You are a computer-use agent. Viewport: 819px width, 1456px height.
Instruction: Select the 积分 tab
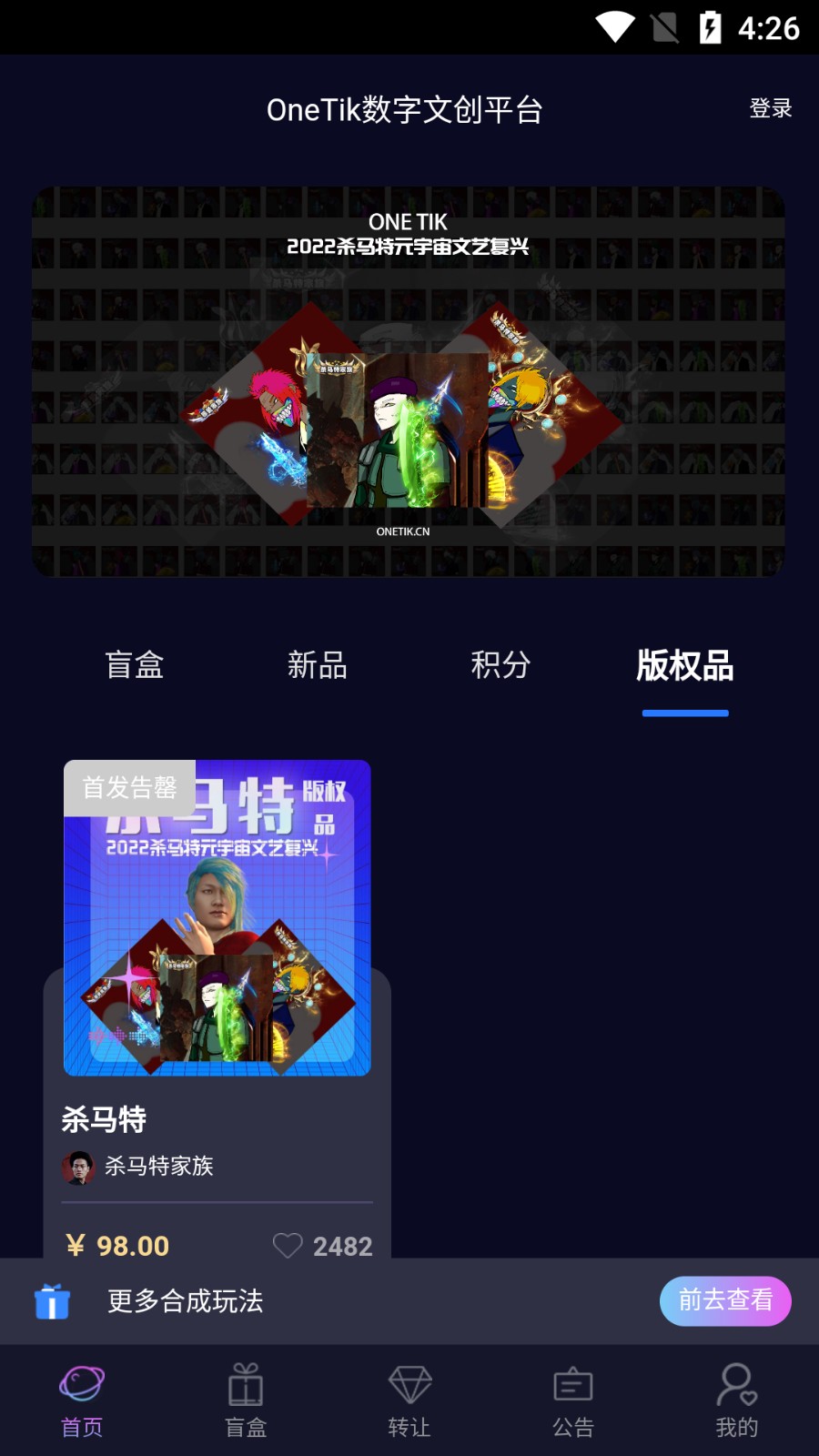click(501, 666)
